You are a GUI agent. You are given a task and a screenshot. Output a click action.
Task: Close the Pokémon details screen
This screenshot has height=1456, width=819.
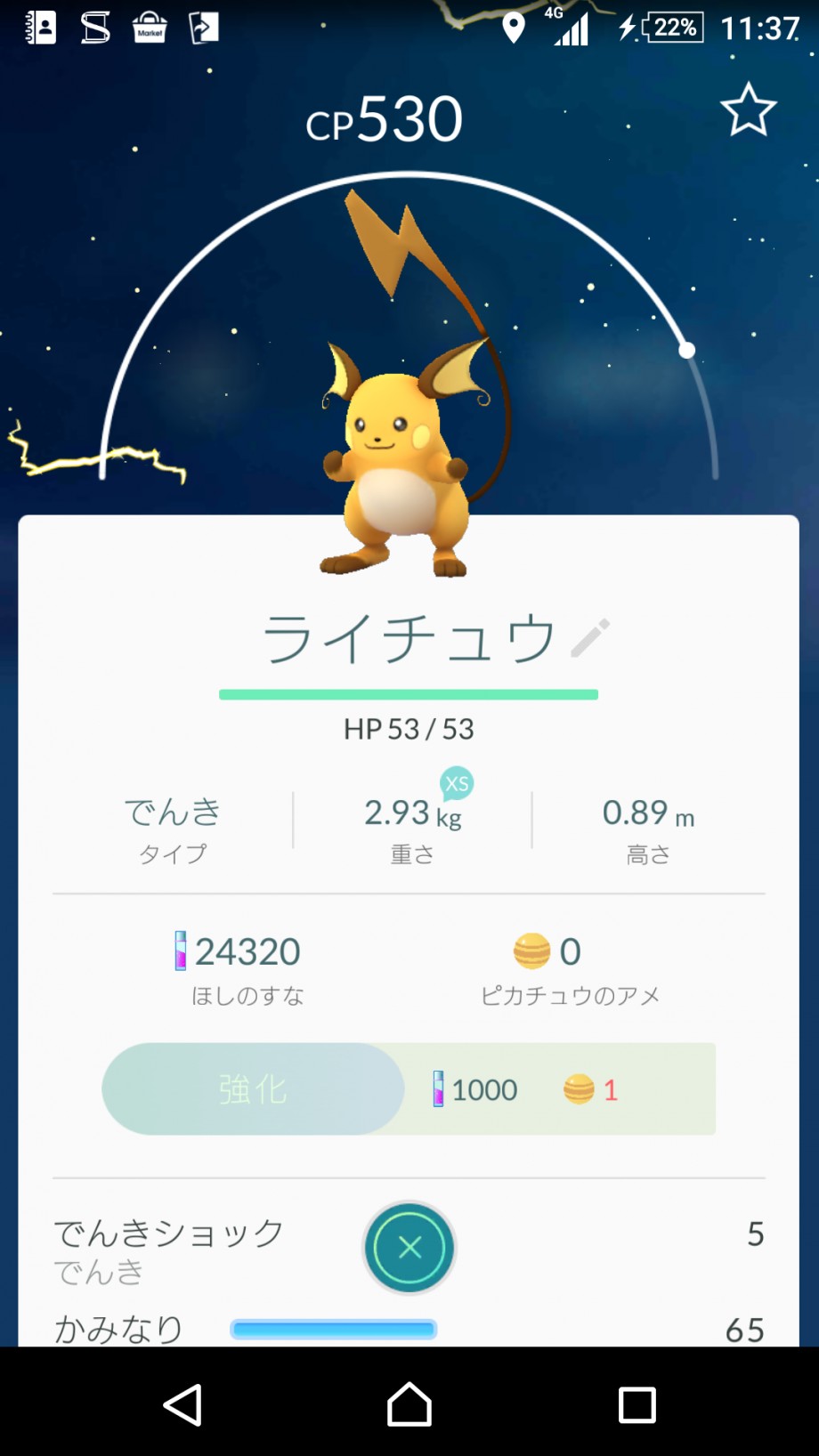point(409,1247)
